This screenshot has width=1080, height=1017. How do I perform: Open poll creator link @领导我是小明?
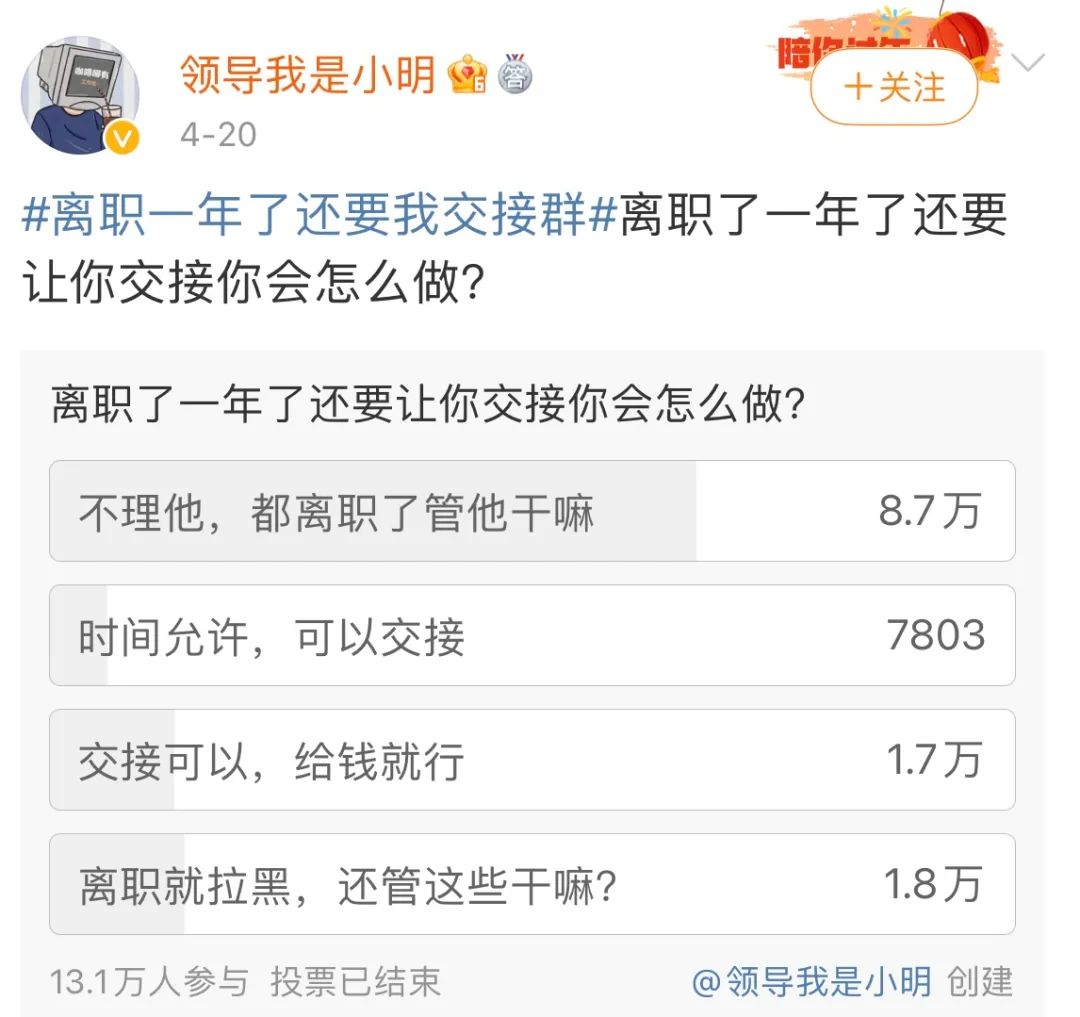pos(812,982)
